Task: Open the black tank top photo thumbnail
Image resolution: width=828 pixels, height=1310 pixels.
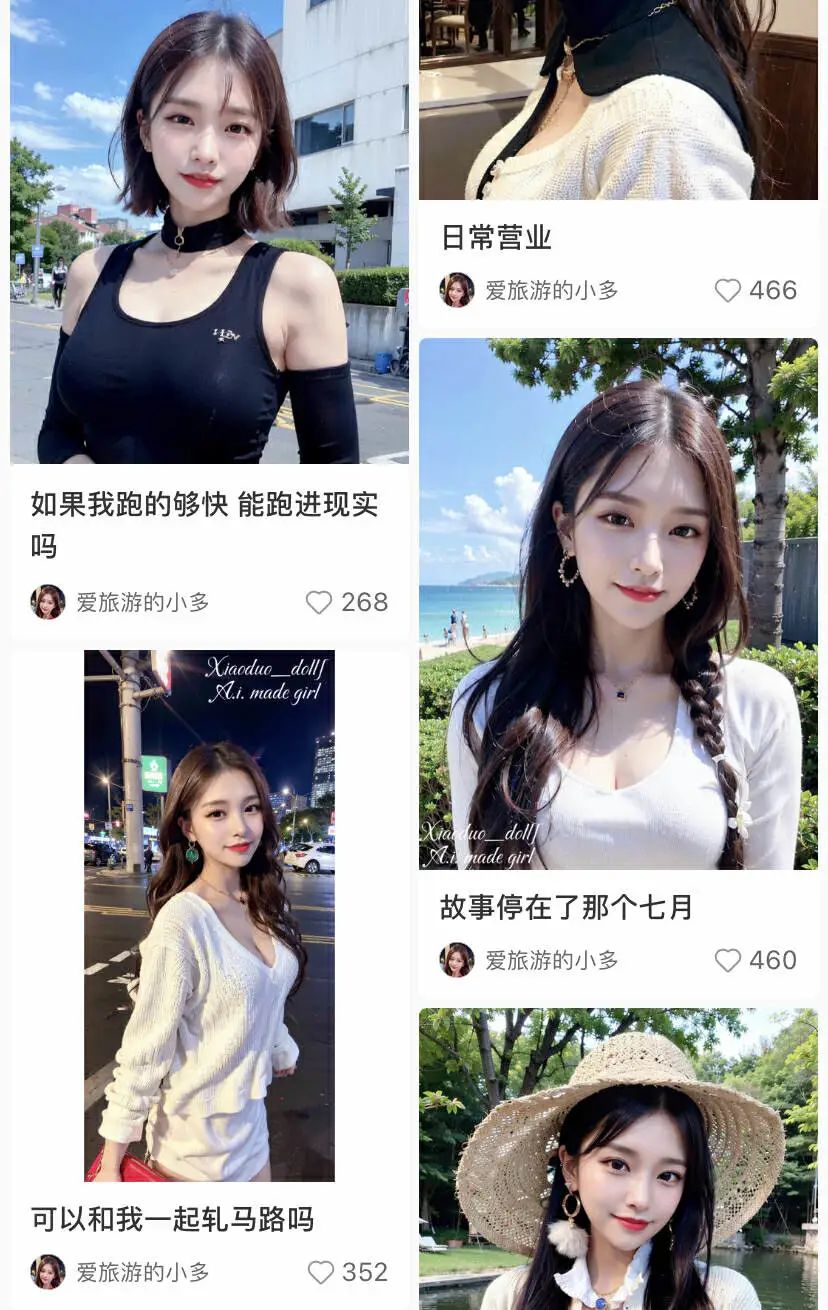Action: tap(208, 230)
